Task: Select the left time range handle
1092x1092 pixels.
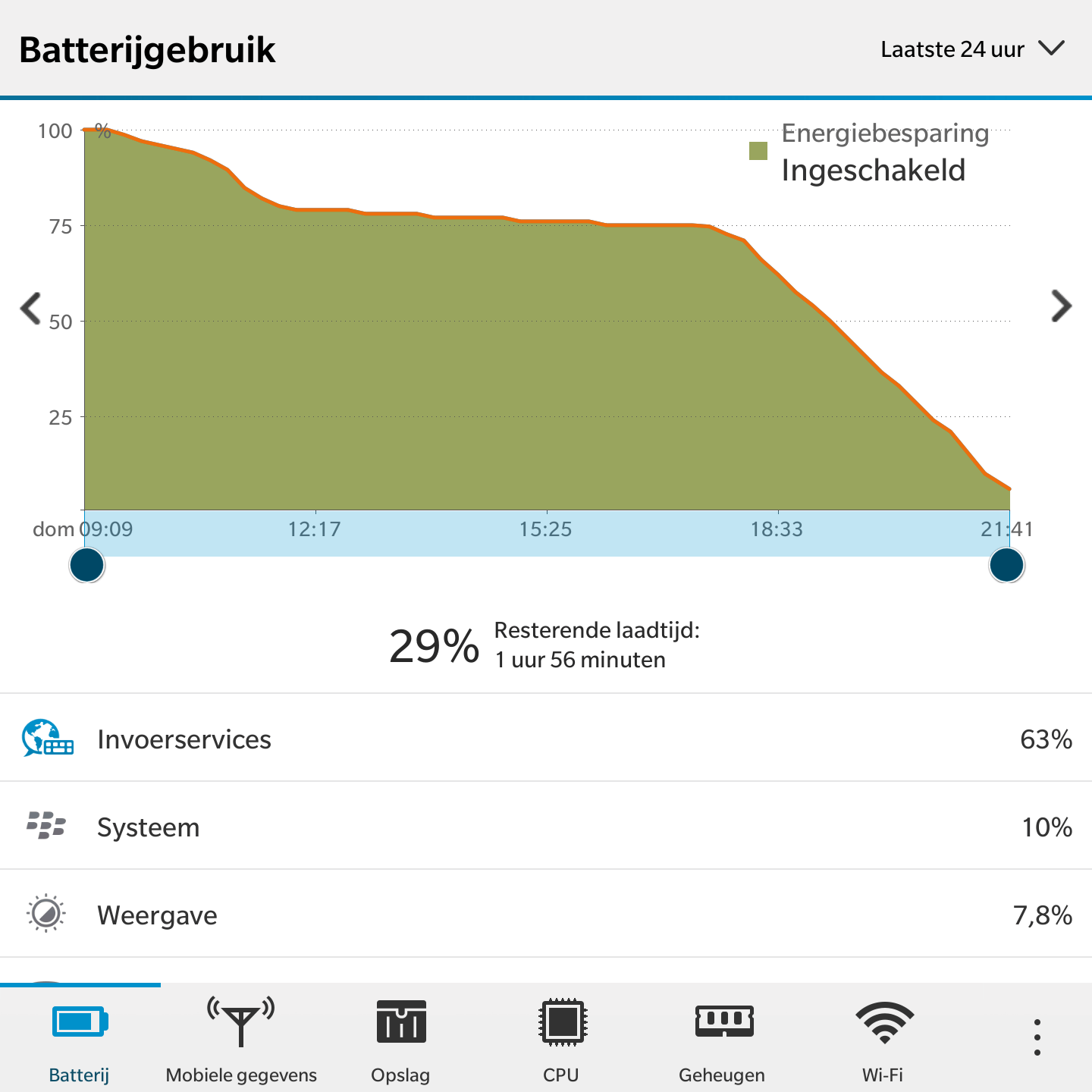Action: point(87,566)
